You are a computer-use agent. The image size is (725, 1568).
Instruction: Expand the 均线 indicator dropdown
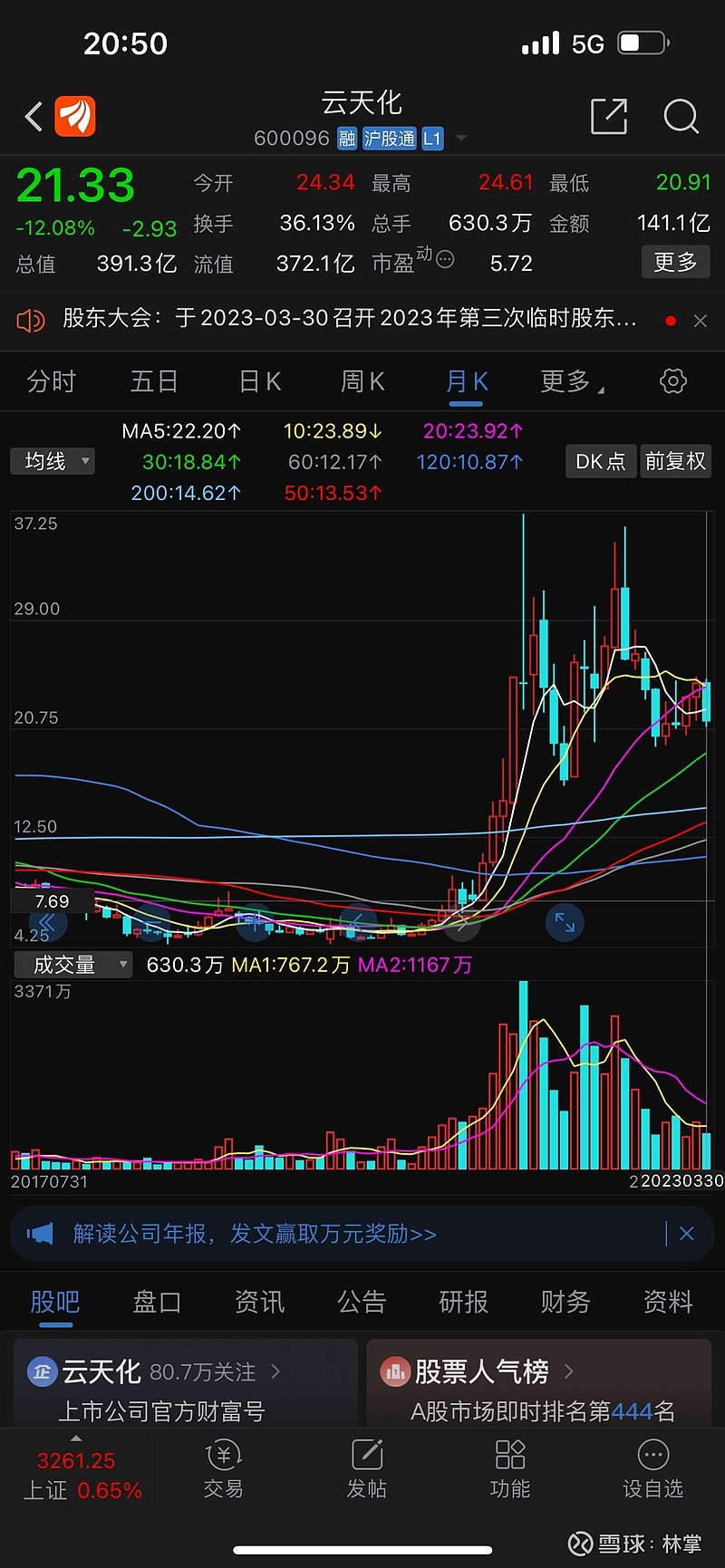click(53, 461)
